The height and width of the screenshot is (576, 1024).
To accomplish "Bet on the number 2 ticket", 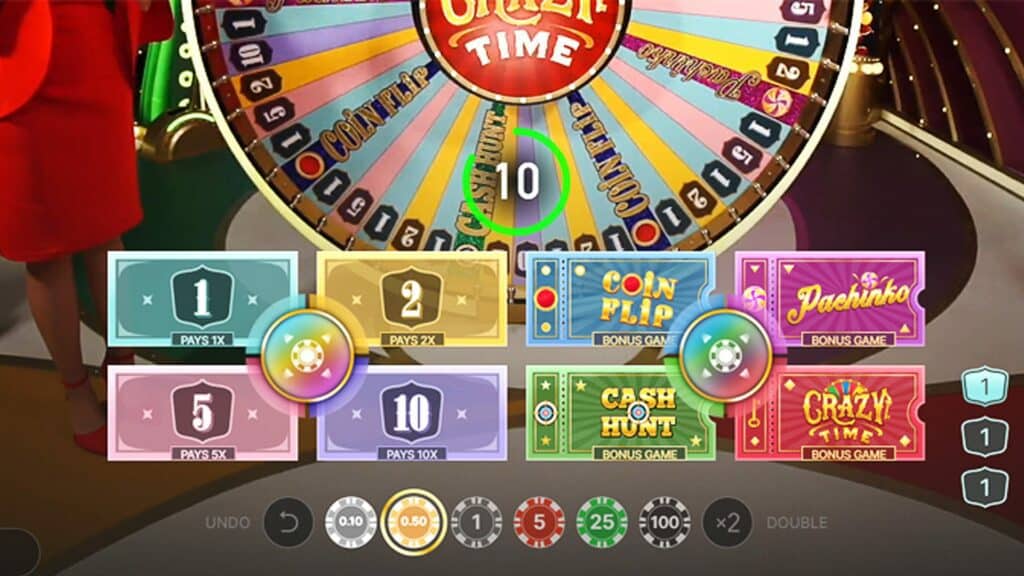I will coord(420,298).
